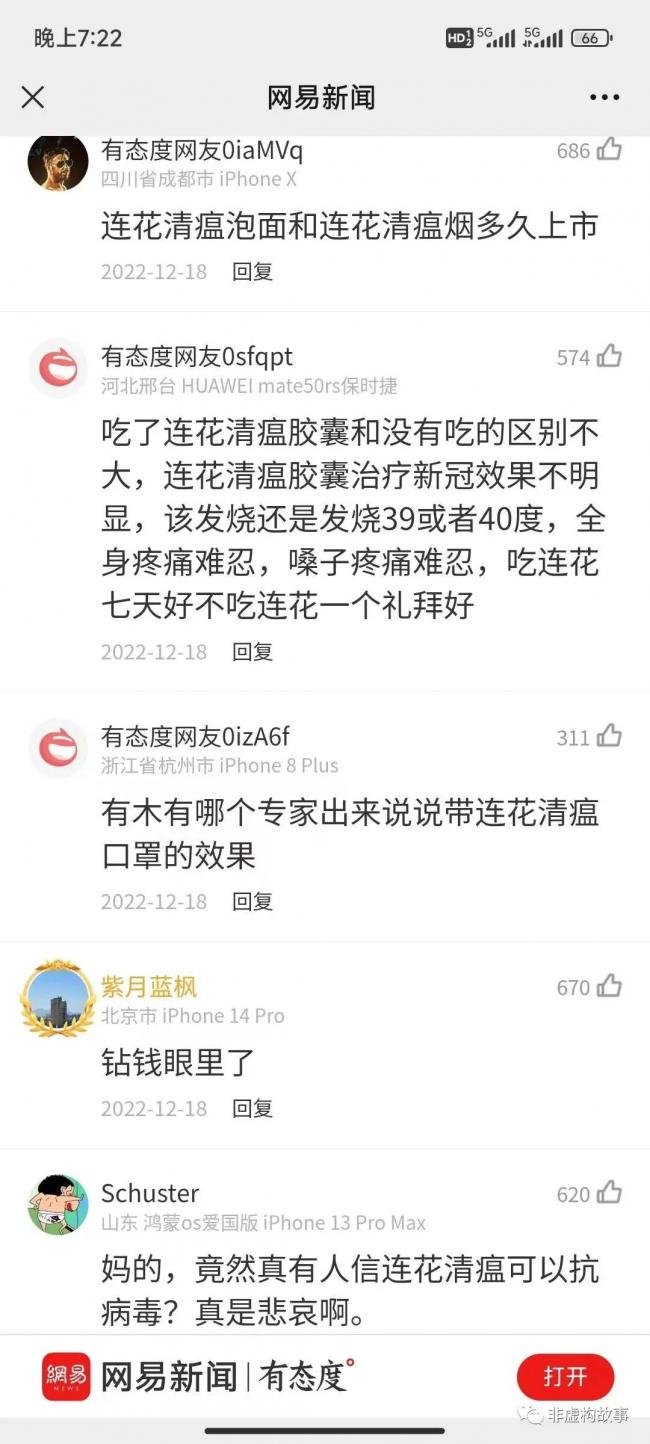Reply to 有态度网友0sfqpt's comment
This screenshot has height=1444, width=650.
point(252,652)
